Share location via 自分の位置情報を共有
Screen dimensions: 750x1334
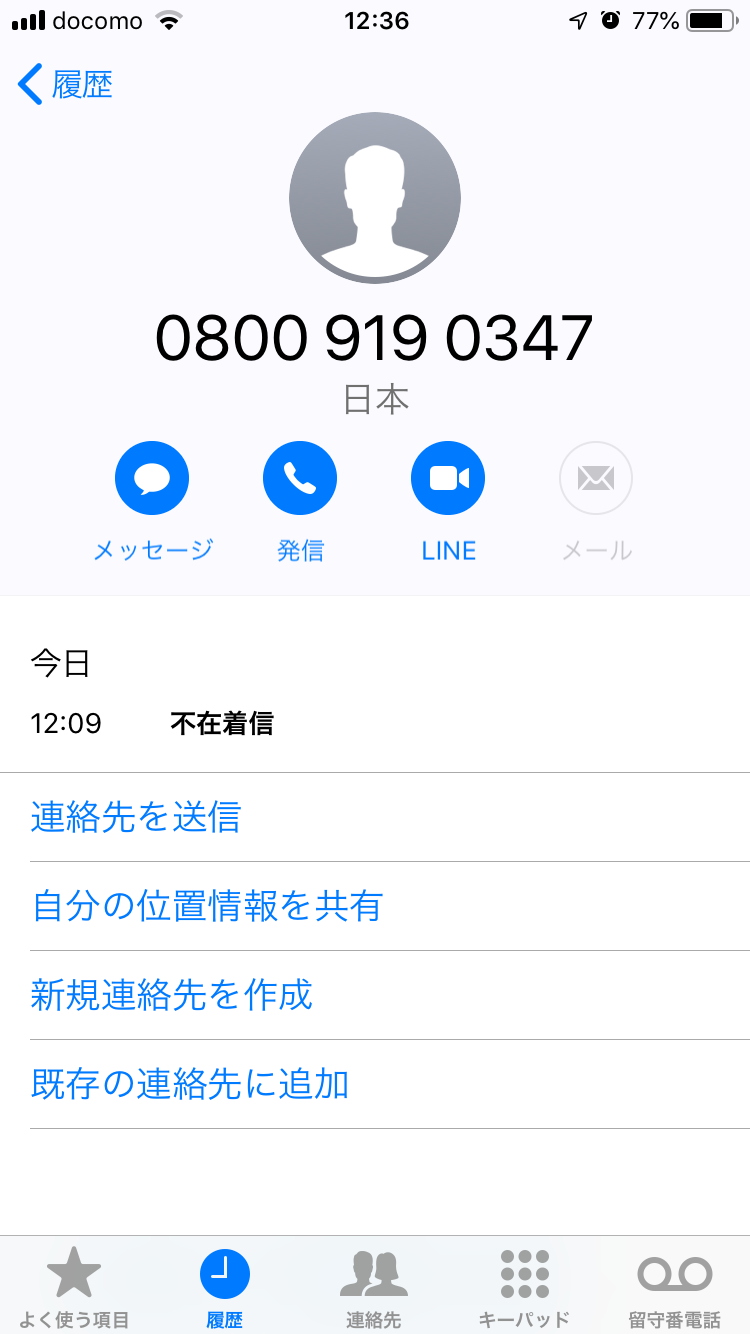(206, 906)
